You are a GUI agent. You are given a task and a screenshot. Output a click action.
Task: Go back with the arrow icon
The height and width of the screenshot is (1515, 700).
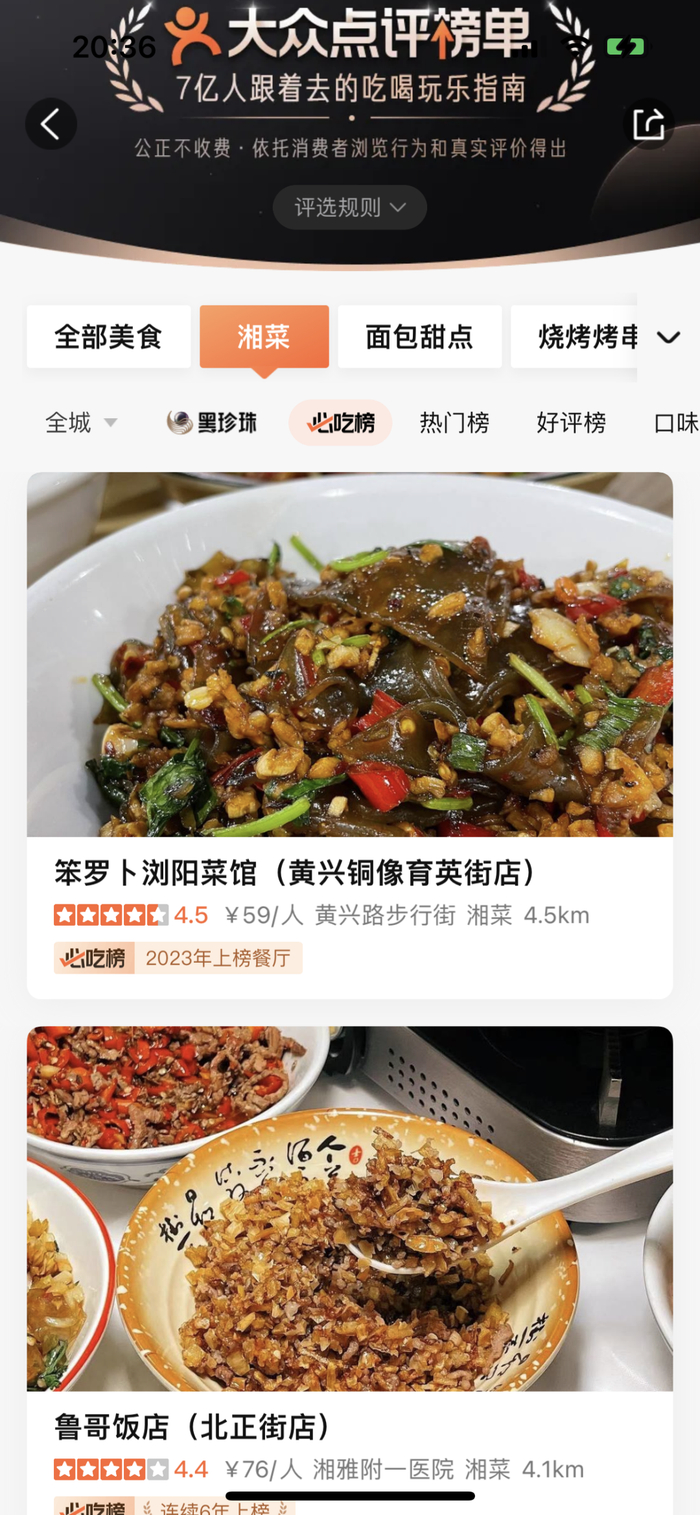[51, 124]
